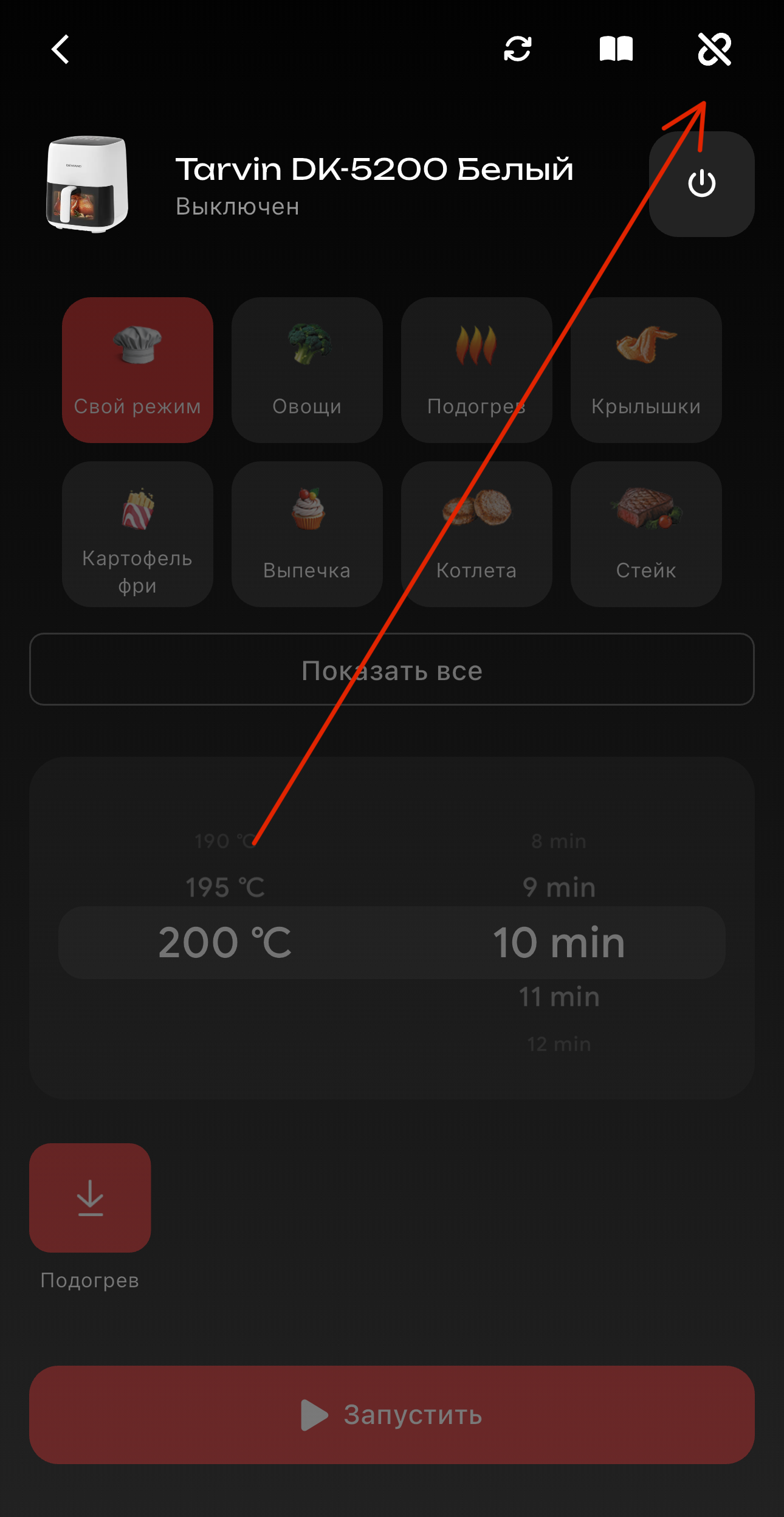
Task: Tap the unlink device icon
Action: tap(714, 49)
